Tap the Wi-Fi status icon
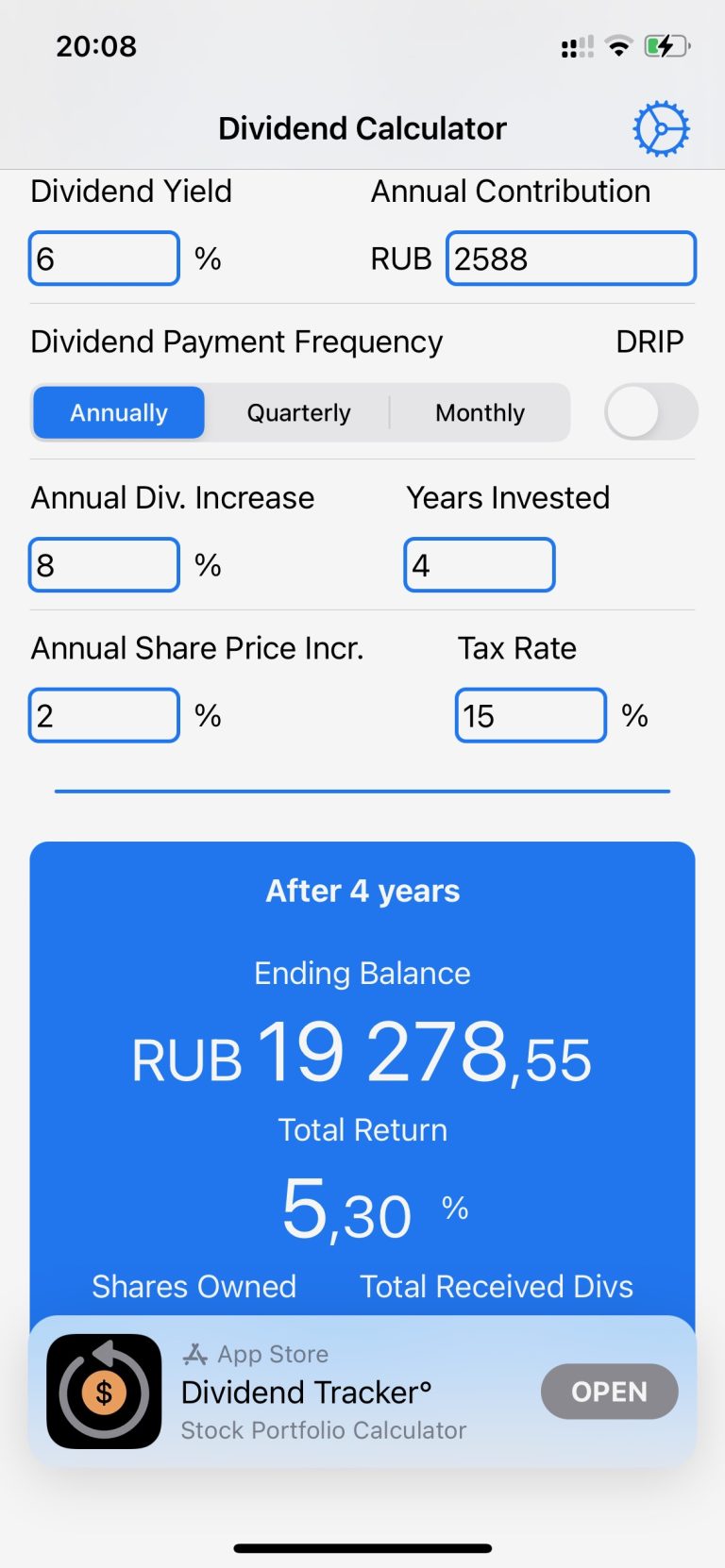Screen dimensions: 725x1568 click(618, 45)
